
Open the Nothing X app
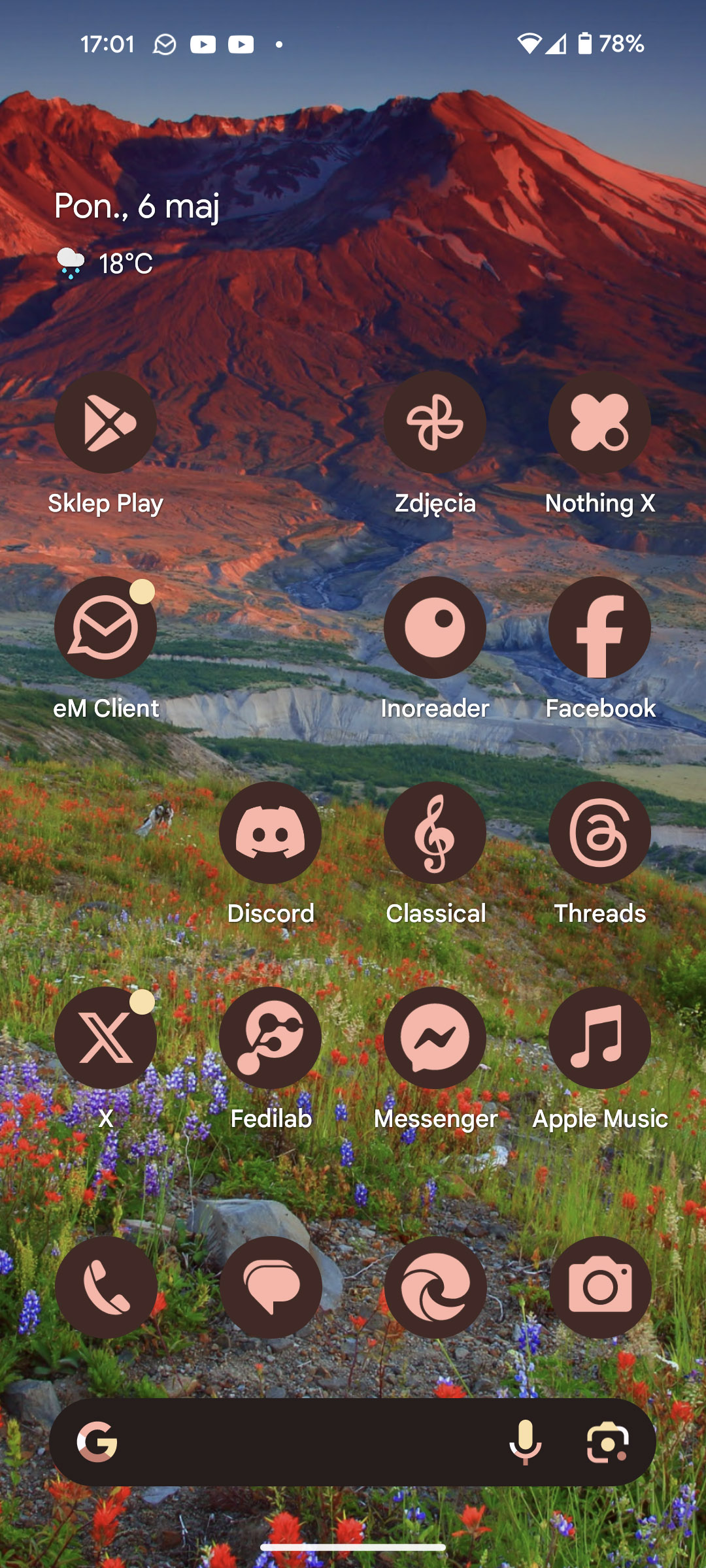coord(599,423)
